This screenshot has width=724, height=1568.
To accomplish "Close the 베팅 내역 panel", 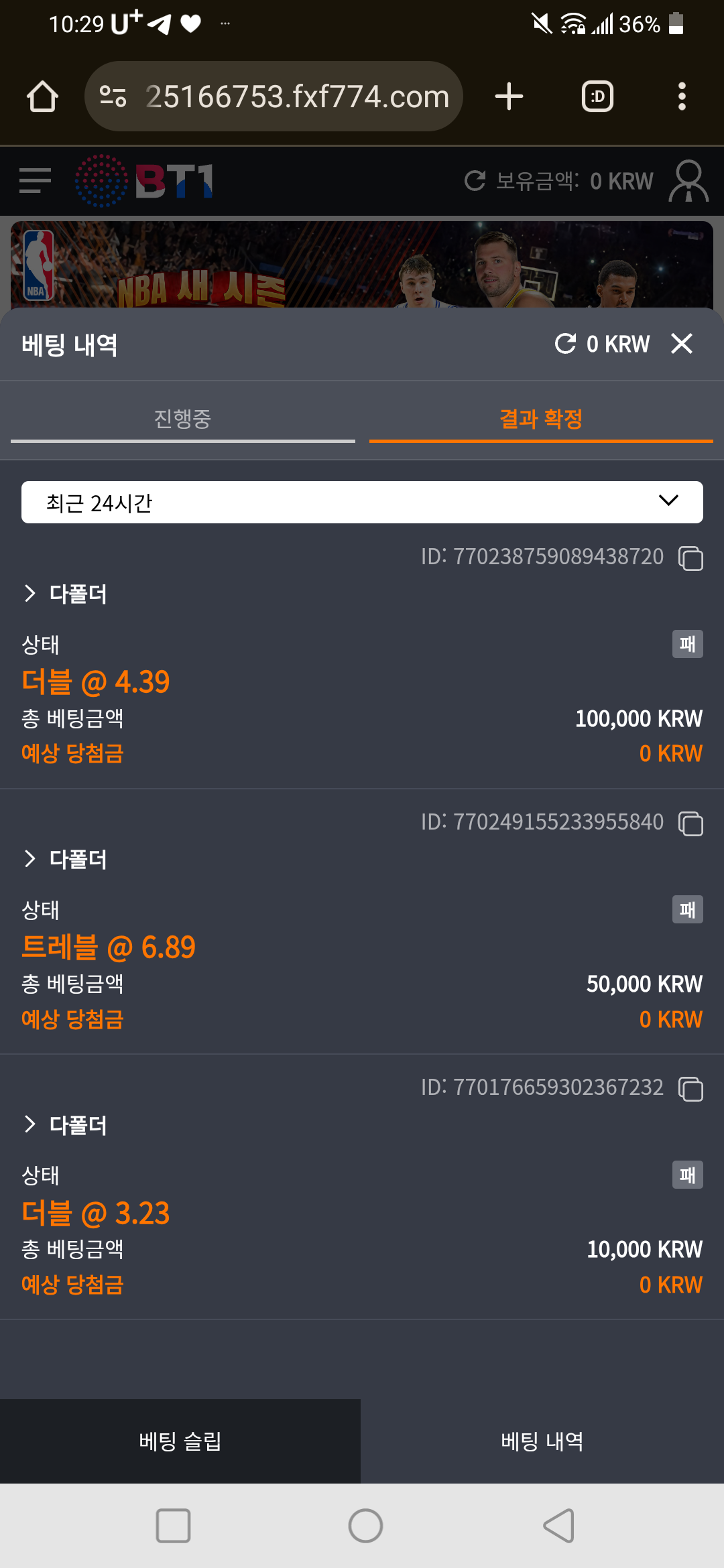I will pyautogui.click(x=681, y=344).
